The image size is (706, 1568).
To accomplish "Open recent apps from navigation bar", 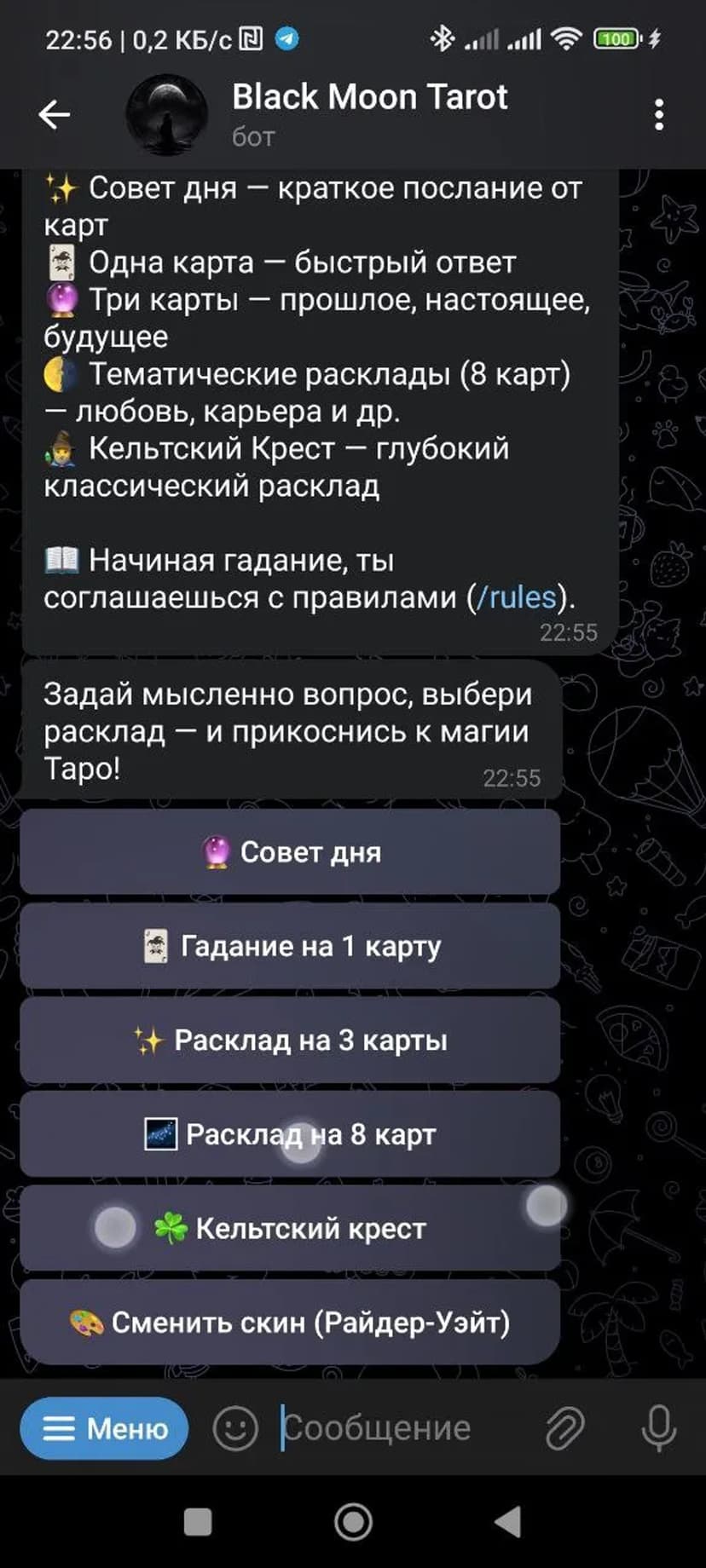I will tap(198, 1522).
